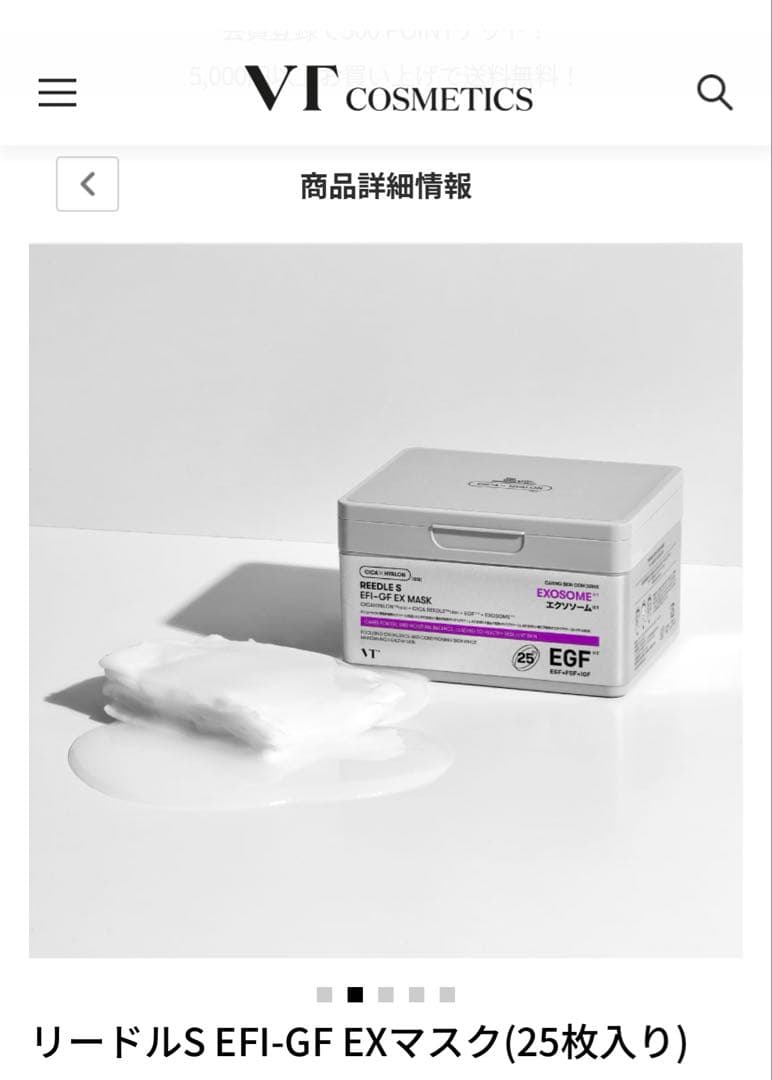Tap the VT Cosmetics logo to go home
The width and height of the screenshot is (772, 1080).
coord(388,91)
